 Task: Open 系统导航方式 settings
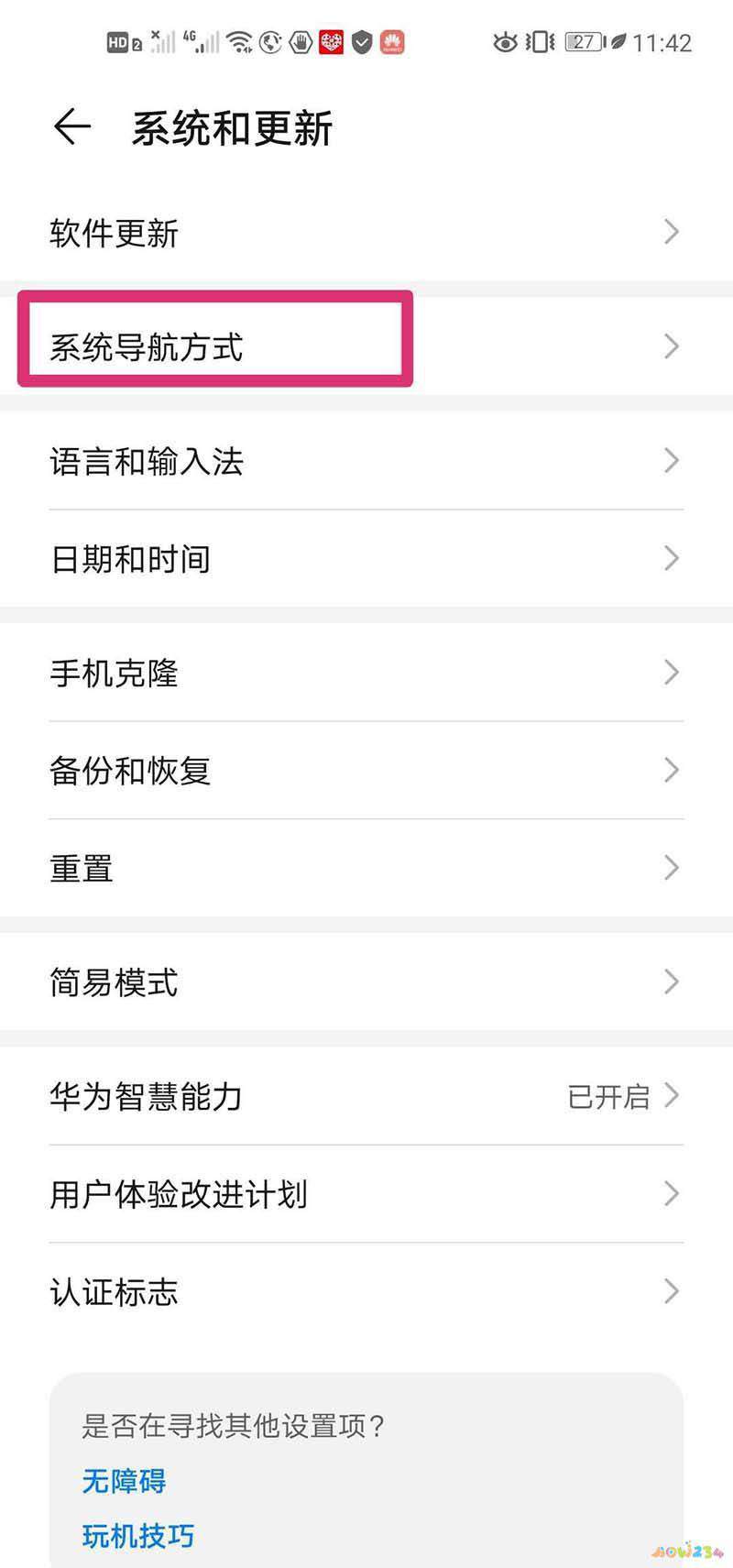tap(366, 346)
